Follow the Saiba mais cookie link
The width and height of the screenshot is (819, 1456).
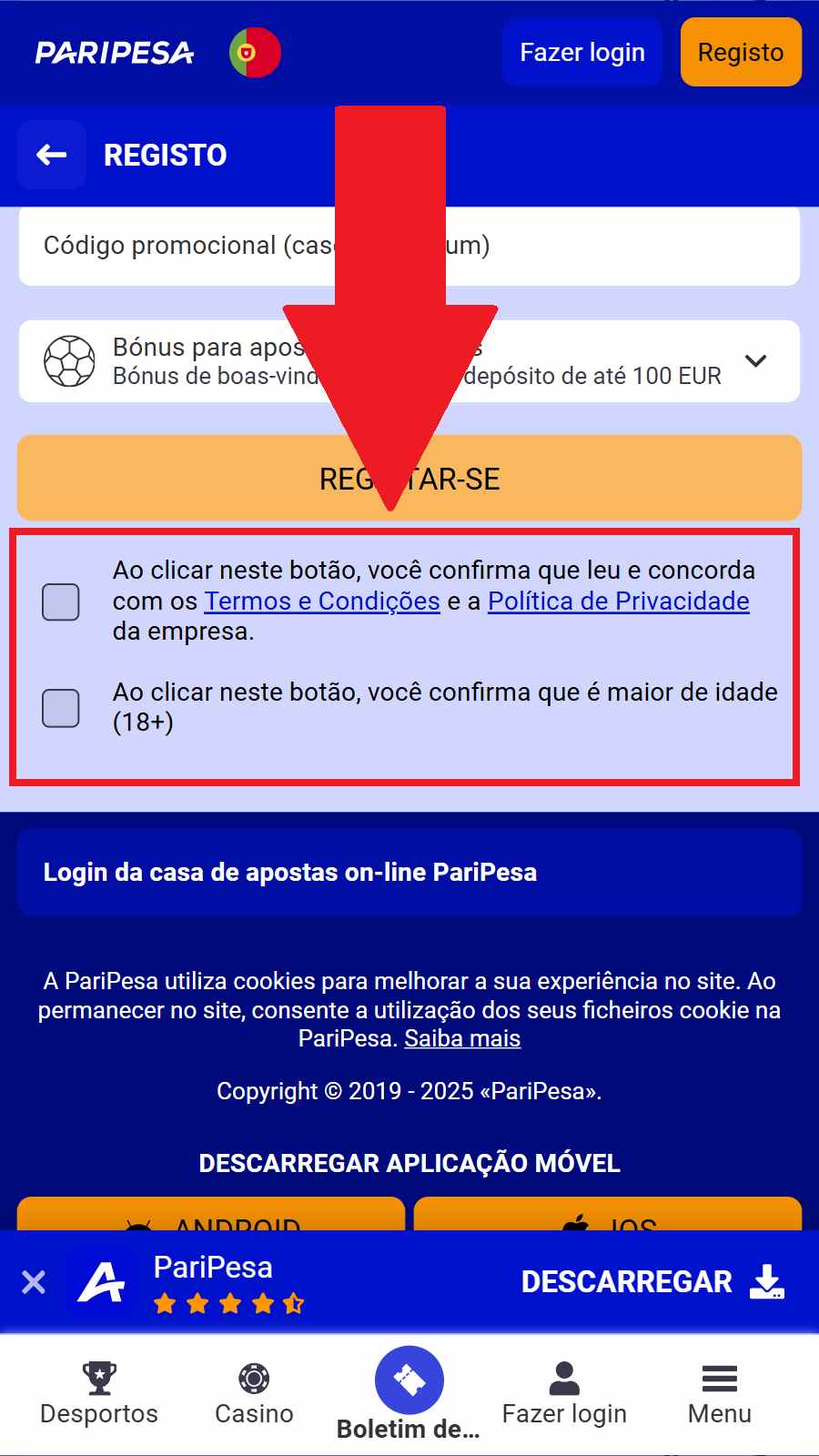462,1038
